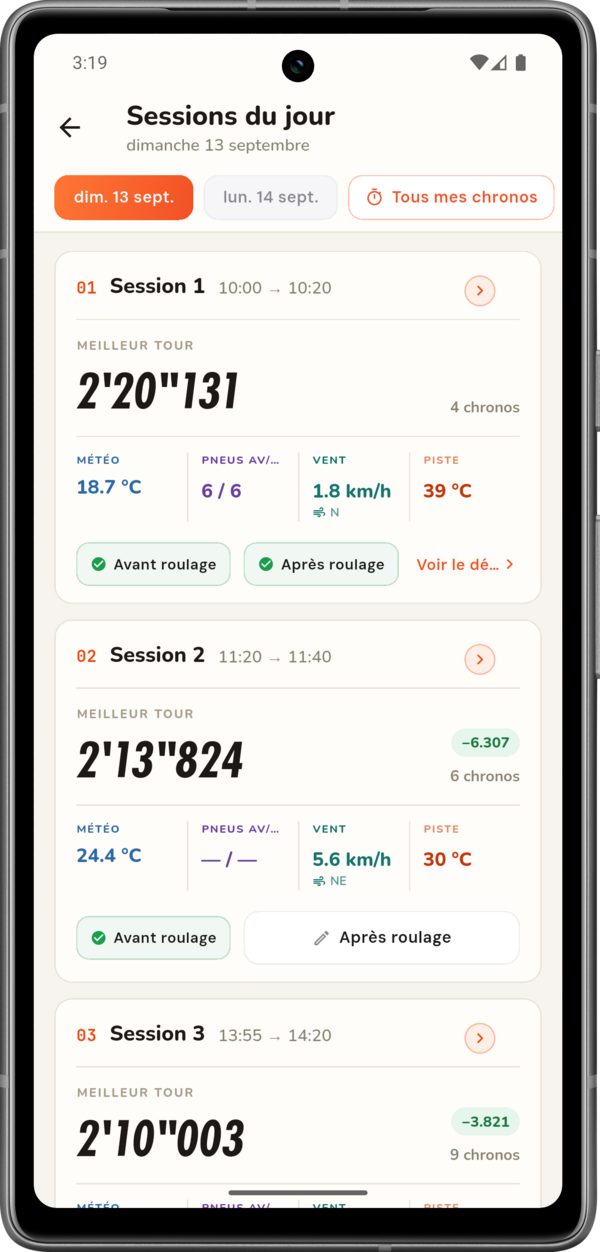Open Session 3 with its chevron icon
This screenshot has height=1252, width=600.
[480, 1038]
